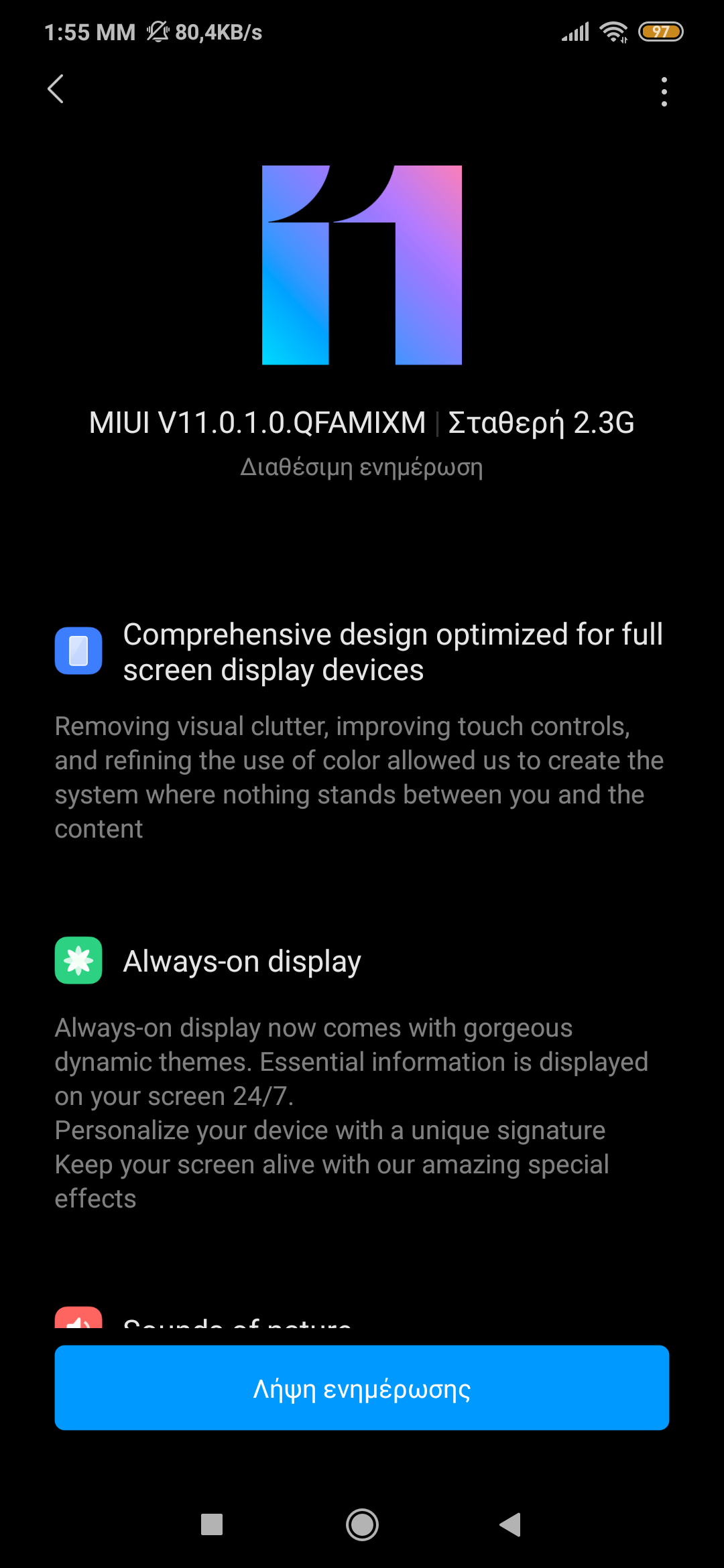Image resolution: width=724 pixels, height=1568 pixels.
Task: Open the three-dot overflow menu
Action: click(x=664, y=92)
